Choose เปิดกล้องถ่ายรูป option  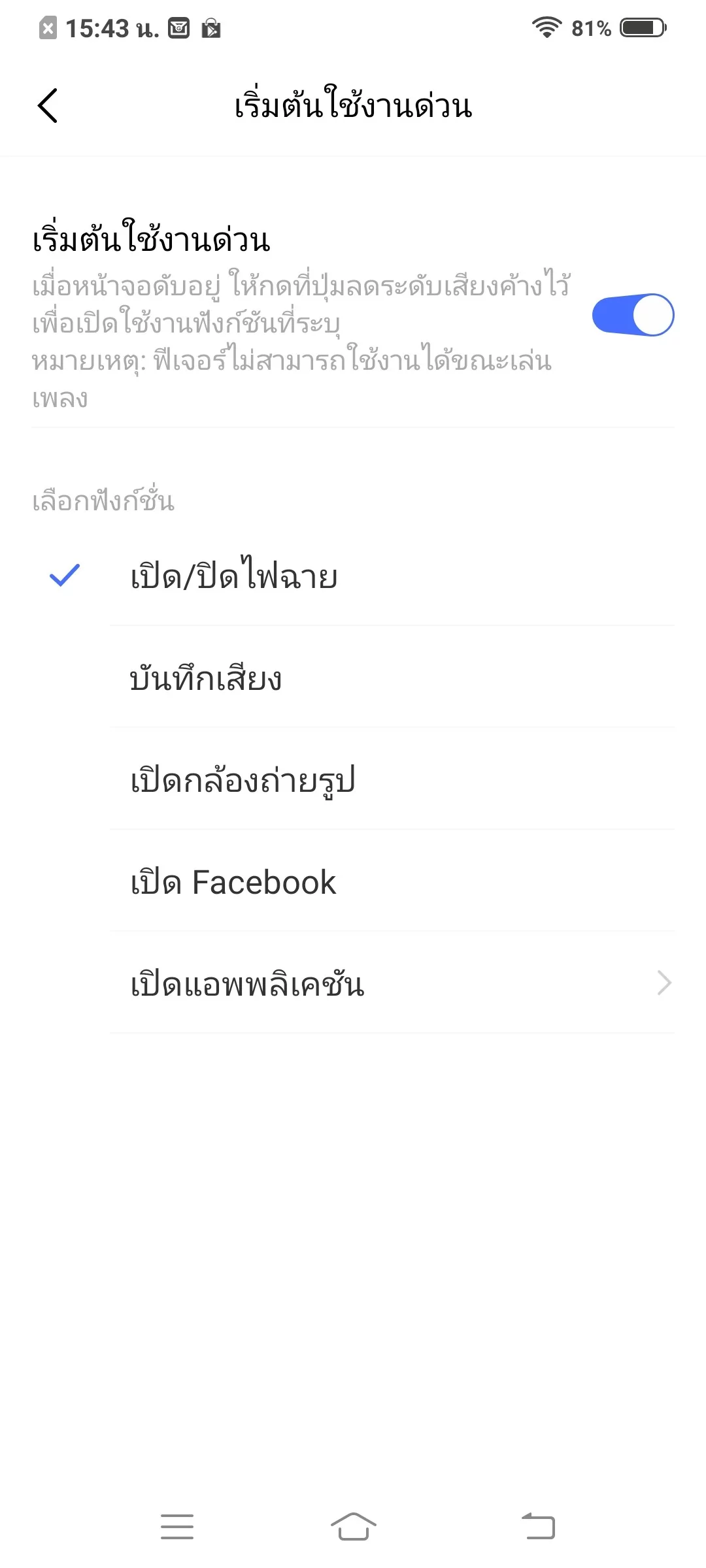pyautogui.click(x=353, y=779)
